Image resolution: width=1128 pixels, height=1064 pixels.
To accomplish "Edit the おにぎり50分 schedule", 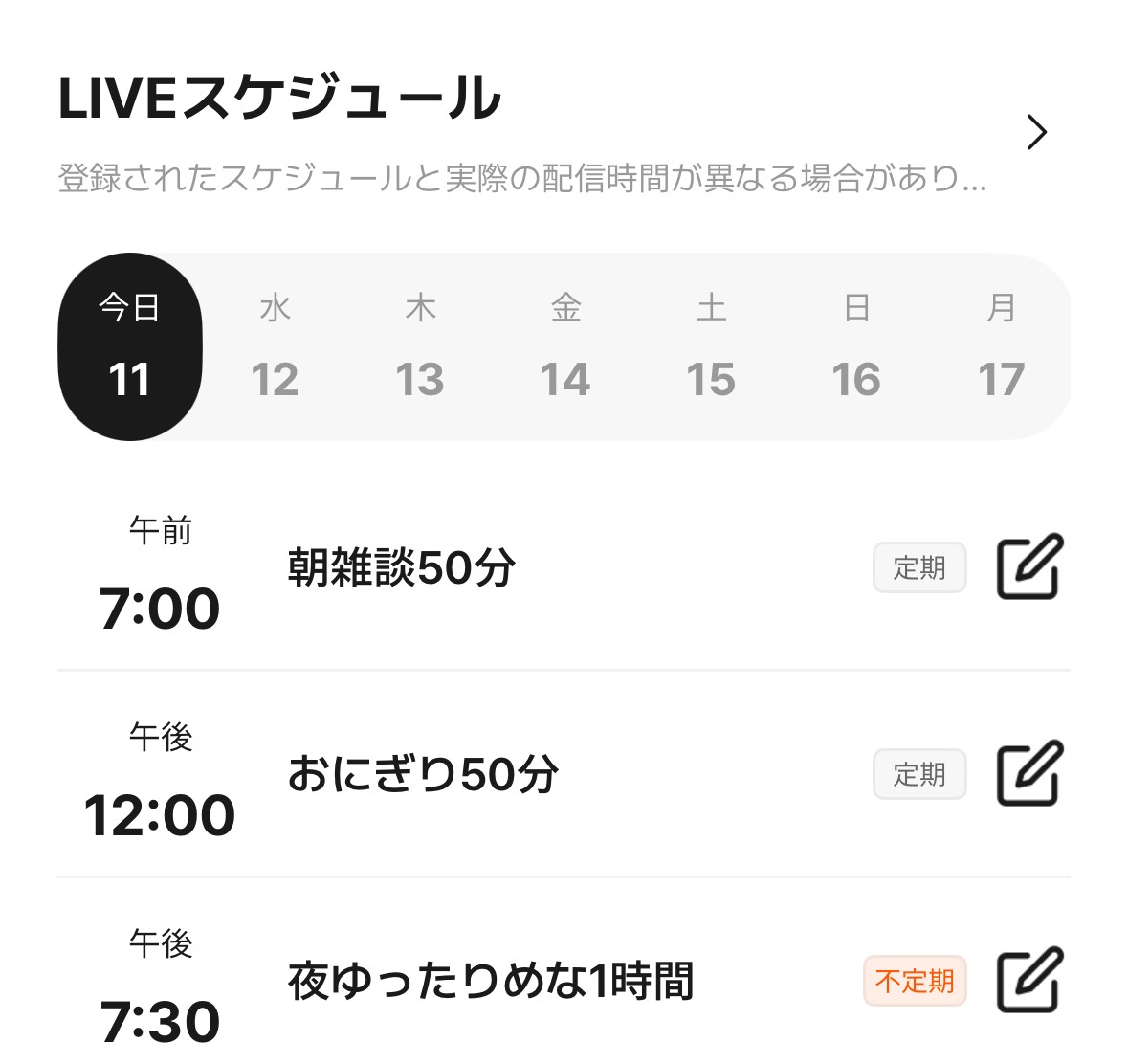I will 1029,773.
